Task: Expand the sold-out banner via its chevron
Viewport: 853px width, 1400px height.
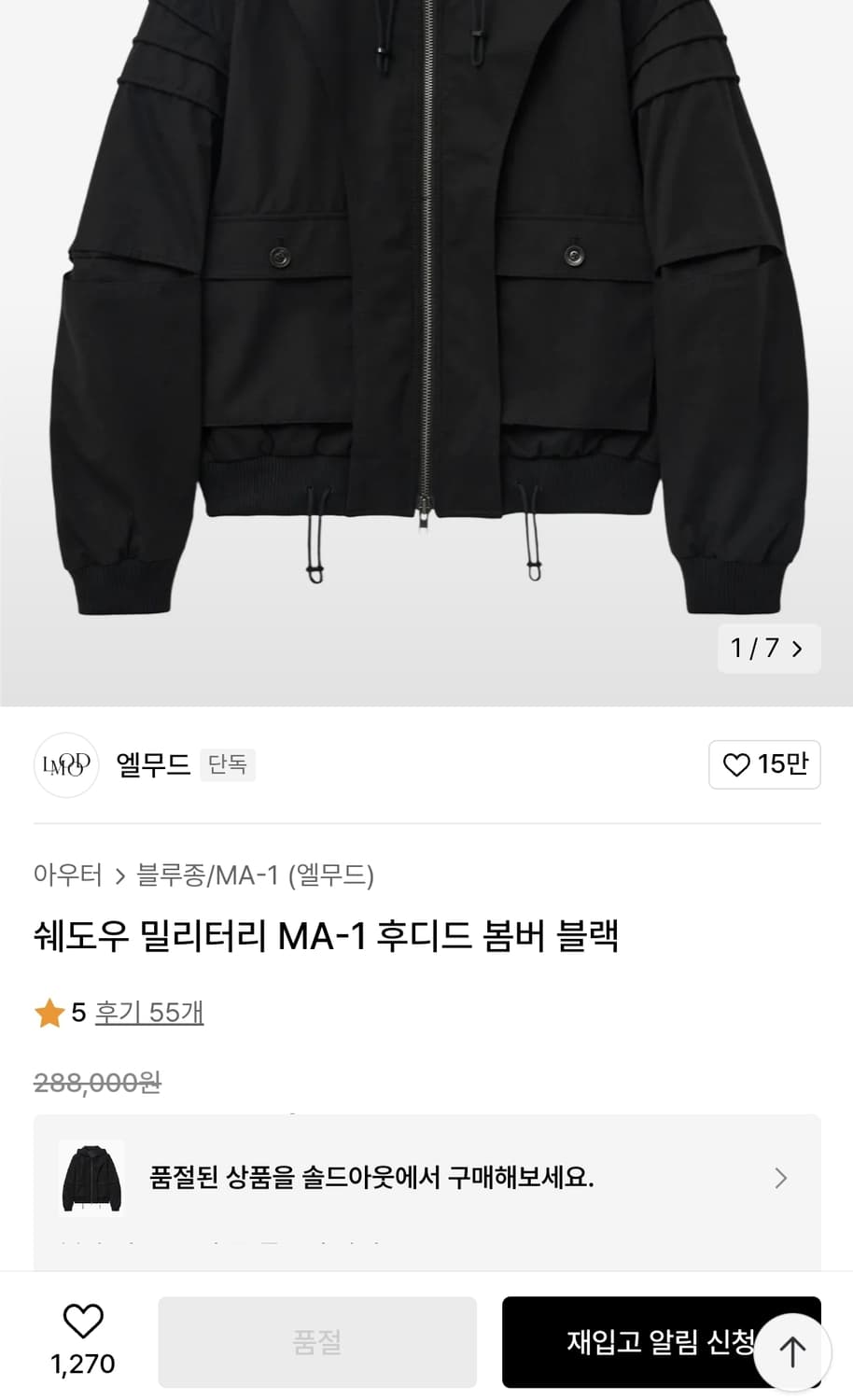Action: 780,1177
